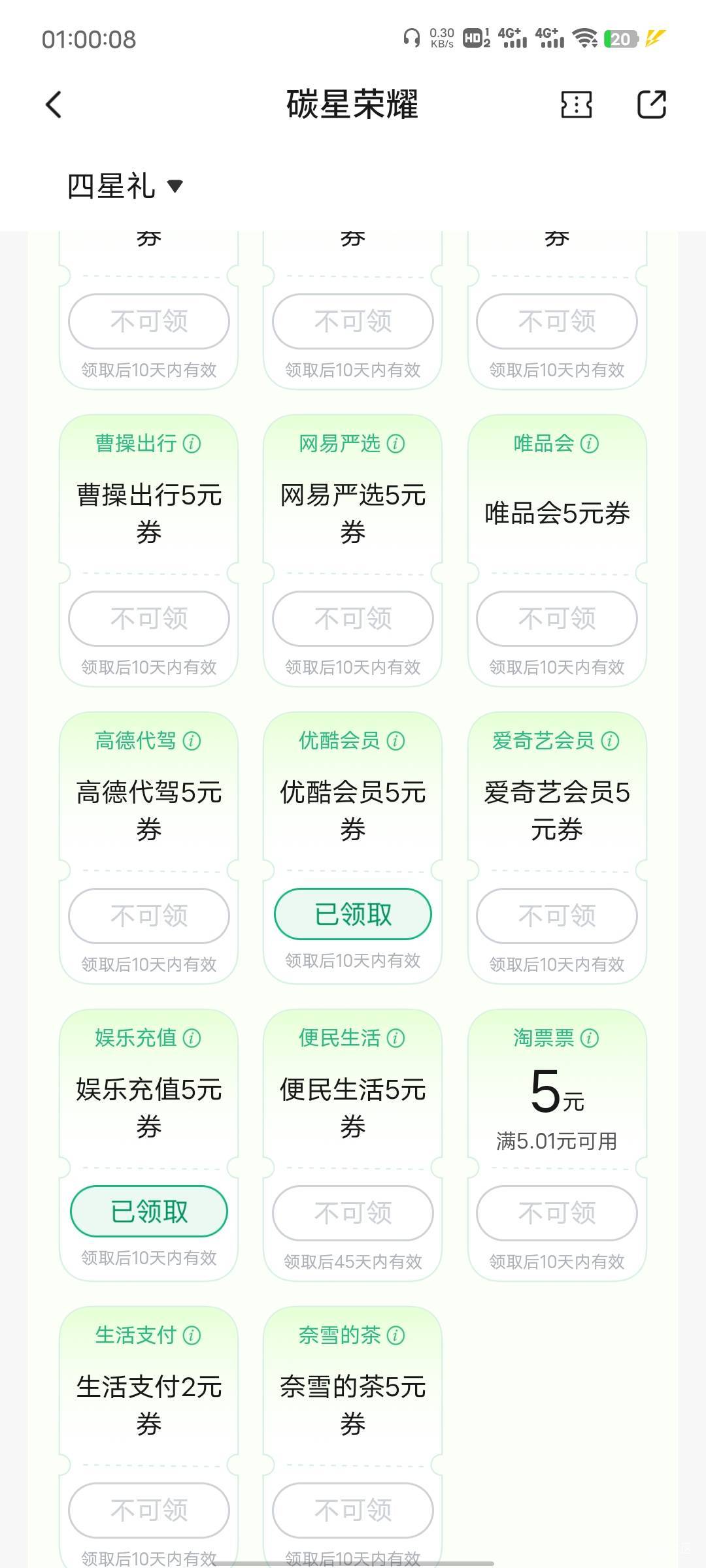Share the 碳星荣耀 page
The height and width of the screenshot is (1568, 706).
652,105
